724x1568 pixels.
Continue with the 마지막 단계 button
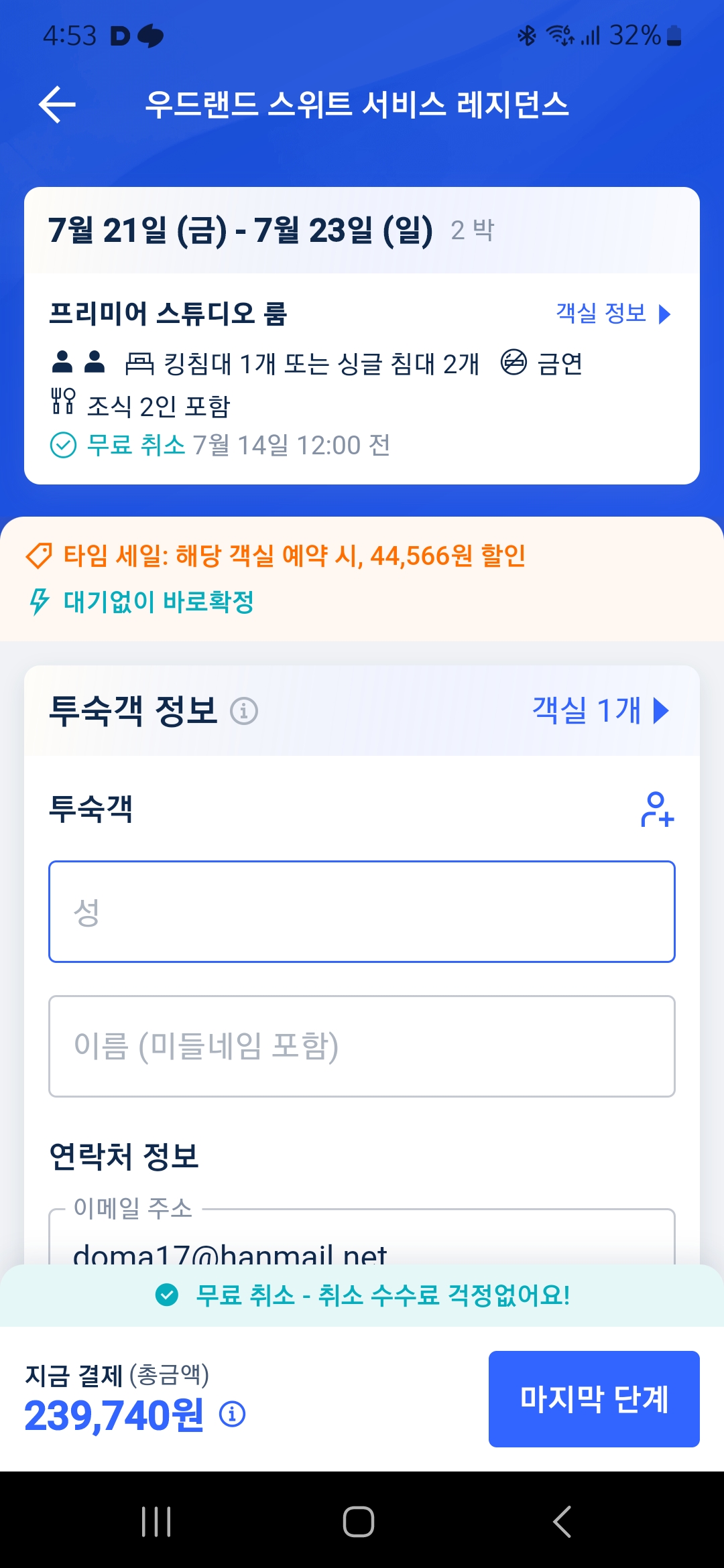pyautogui.click(x=594, y=1399)
